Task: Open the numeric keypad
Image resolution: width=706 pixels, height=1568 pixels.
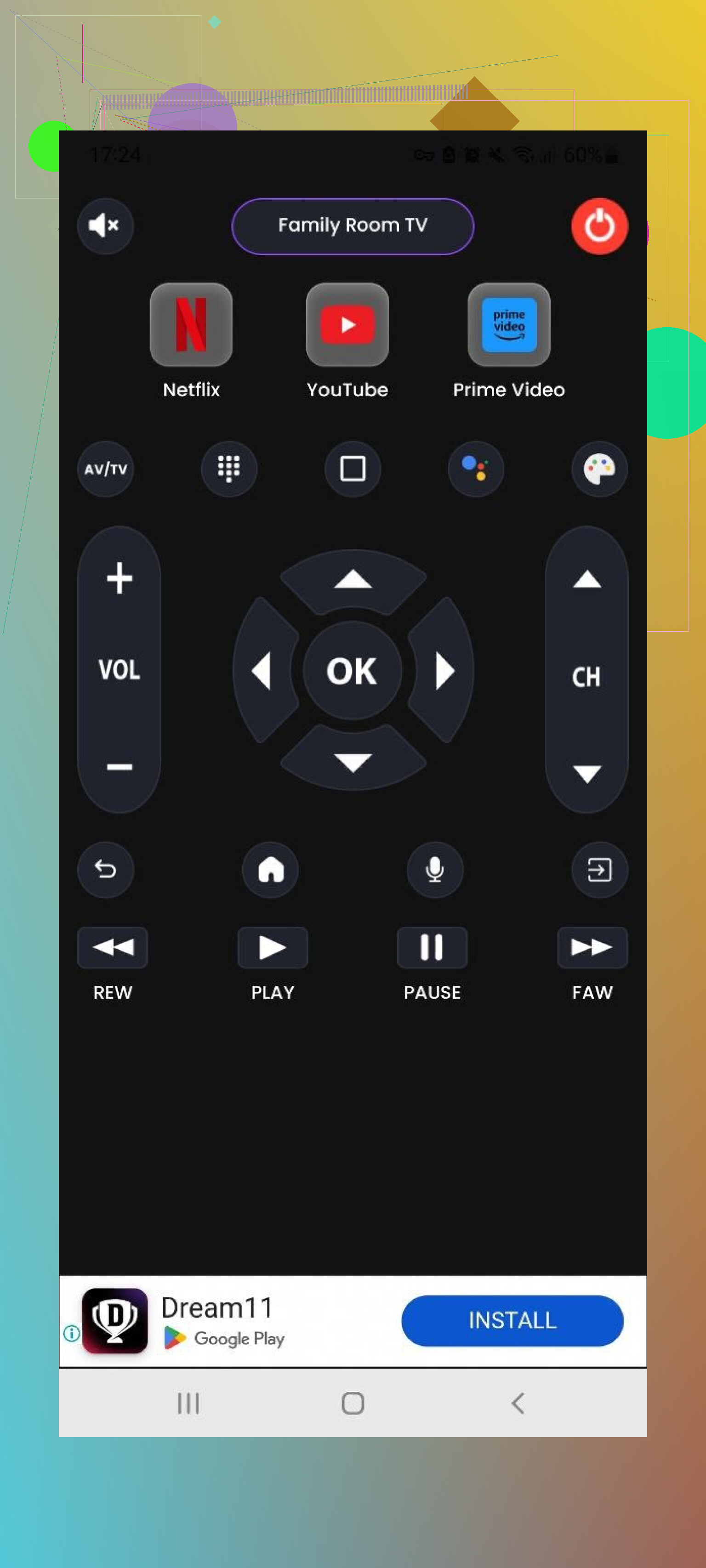Action: pyautogui.click(x=228, y=469)
